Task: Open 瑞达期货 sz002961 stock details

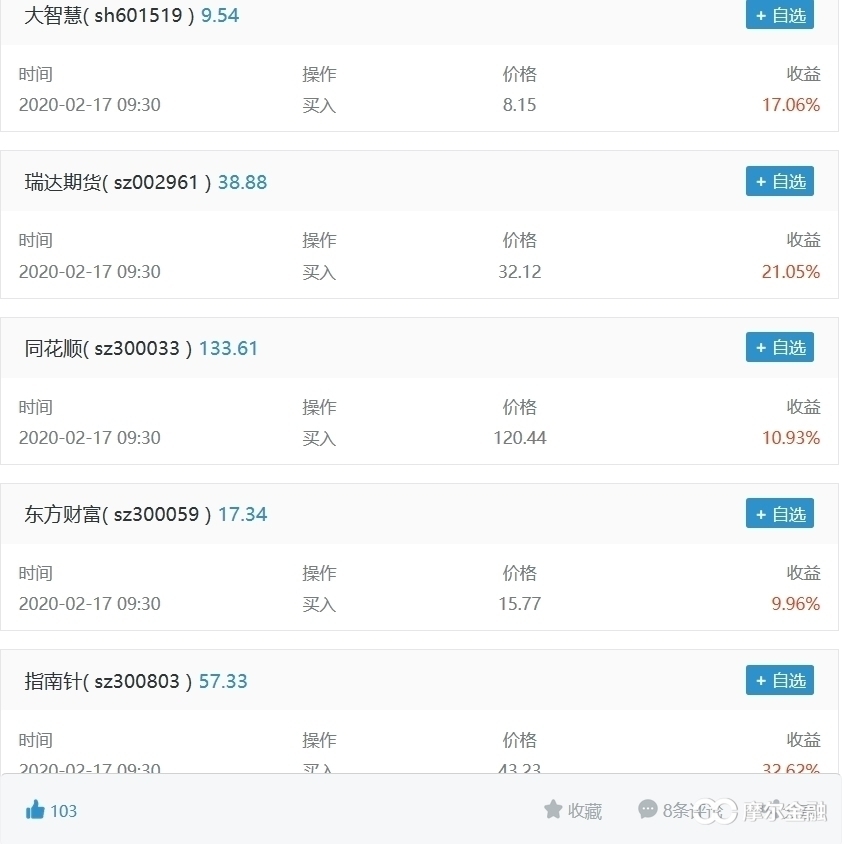Action: 118,182
